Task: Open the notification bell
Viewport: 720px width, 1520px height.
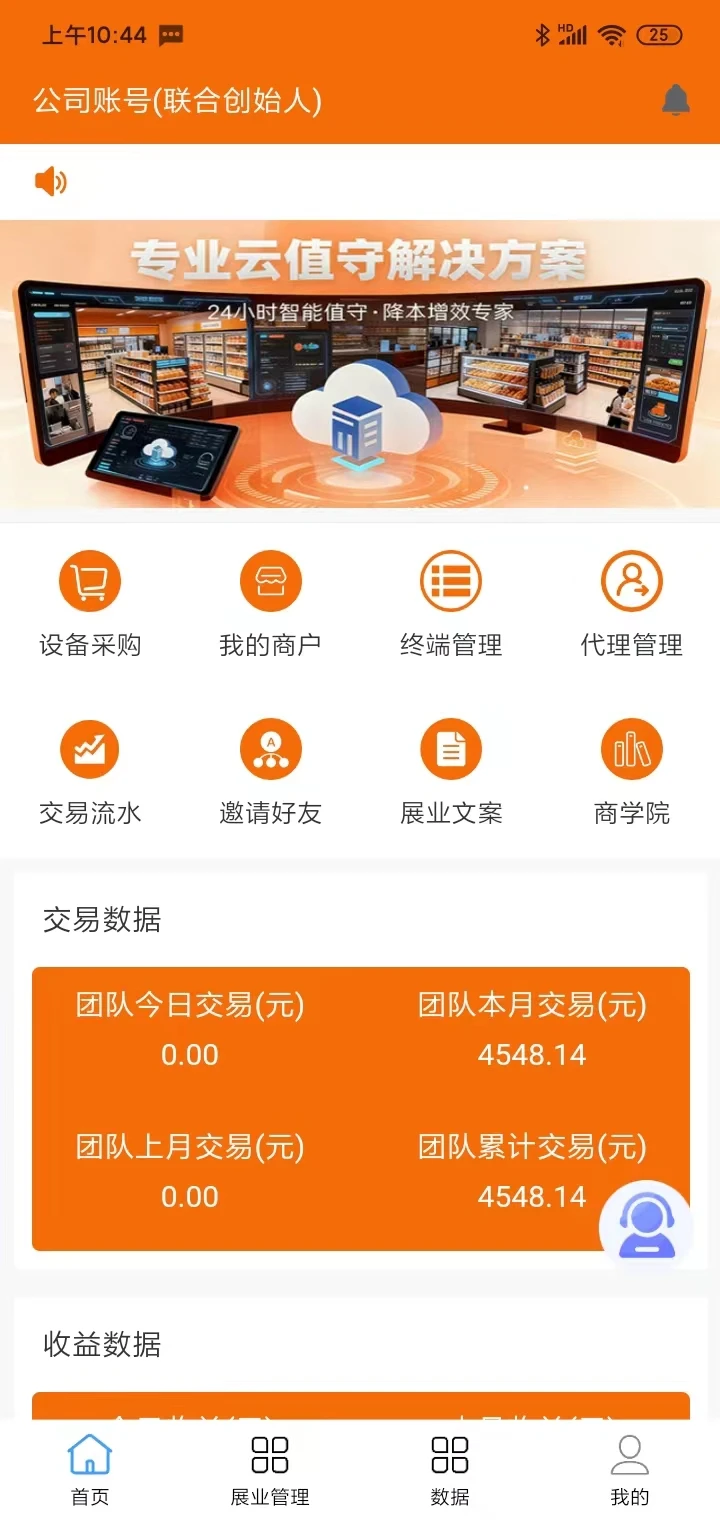Action: pyautogui.click(x=676, y=102)
